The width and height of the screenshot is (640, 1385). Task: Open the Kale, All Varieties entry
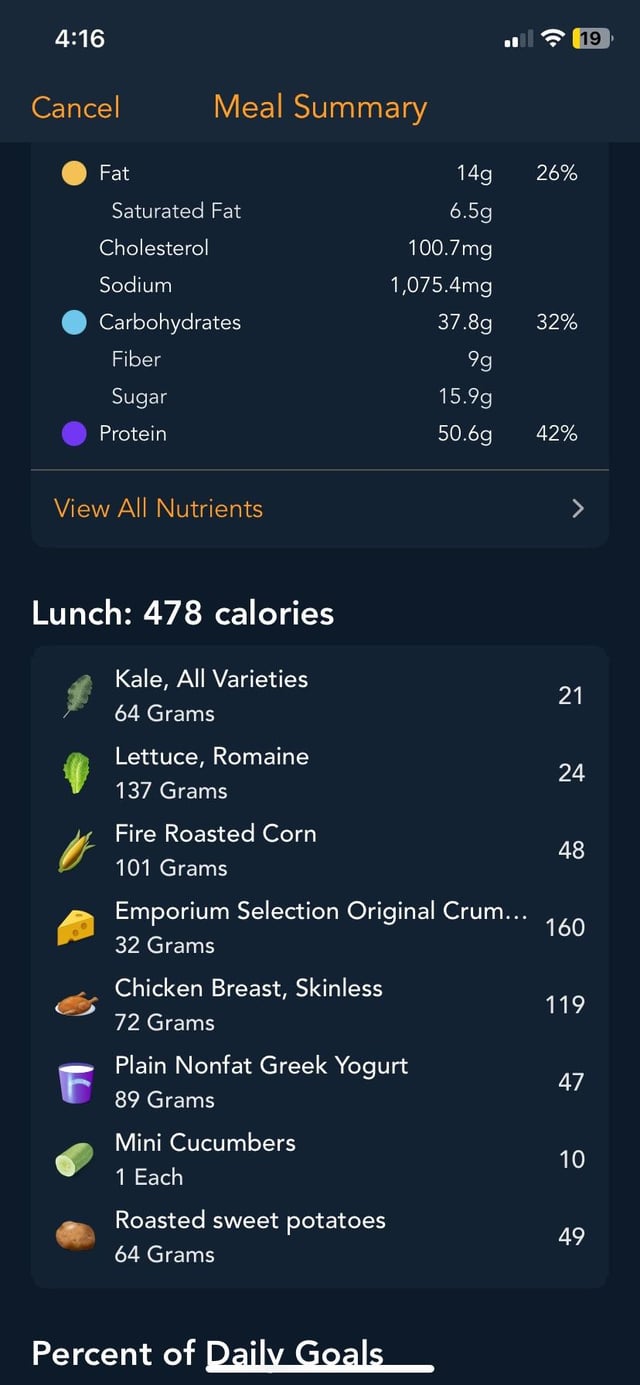coord(320,695)
